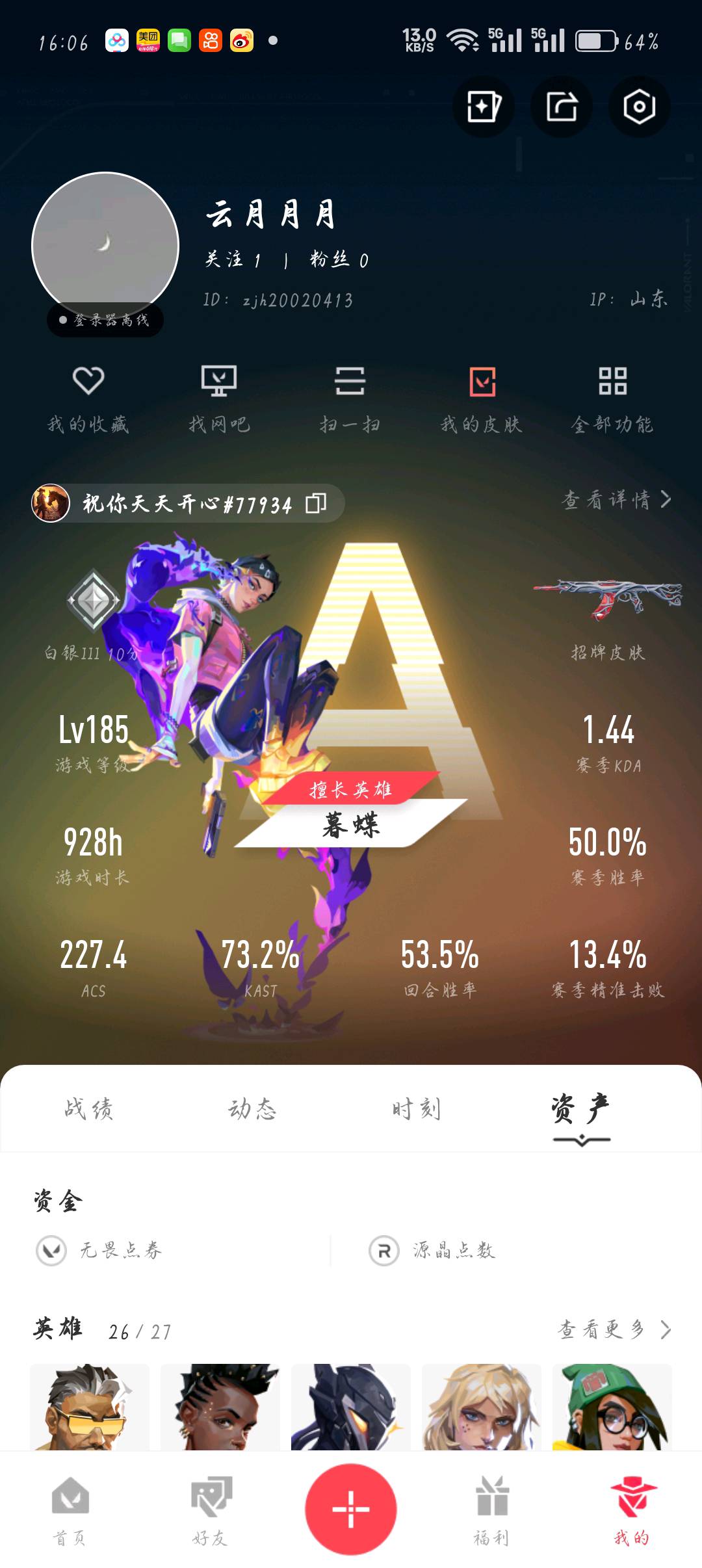
Task: Tap 查看更多 for heroes
Action: click(x=613, y=1329)
